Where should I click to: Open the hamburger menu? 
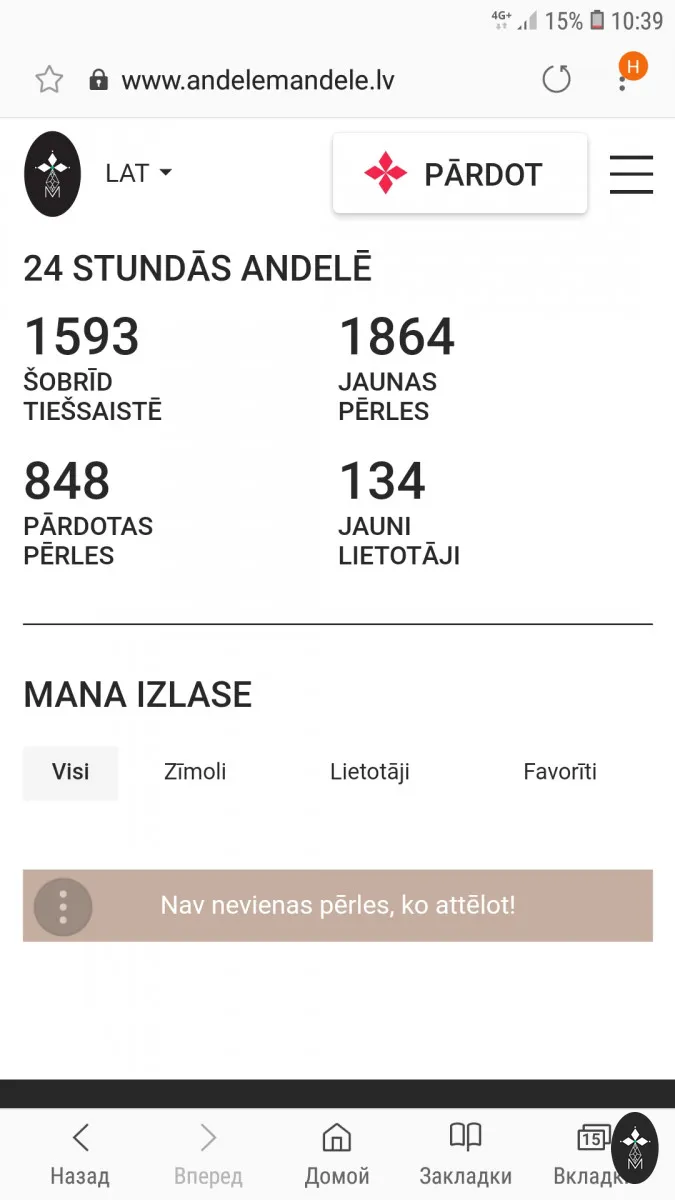[632, 174]
